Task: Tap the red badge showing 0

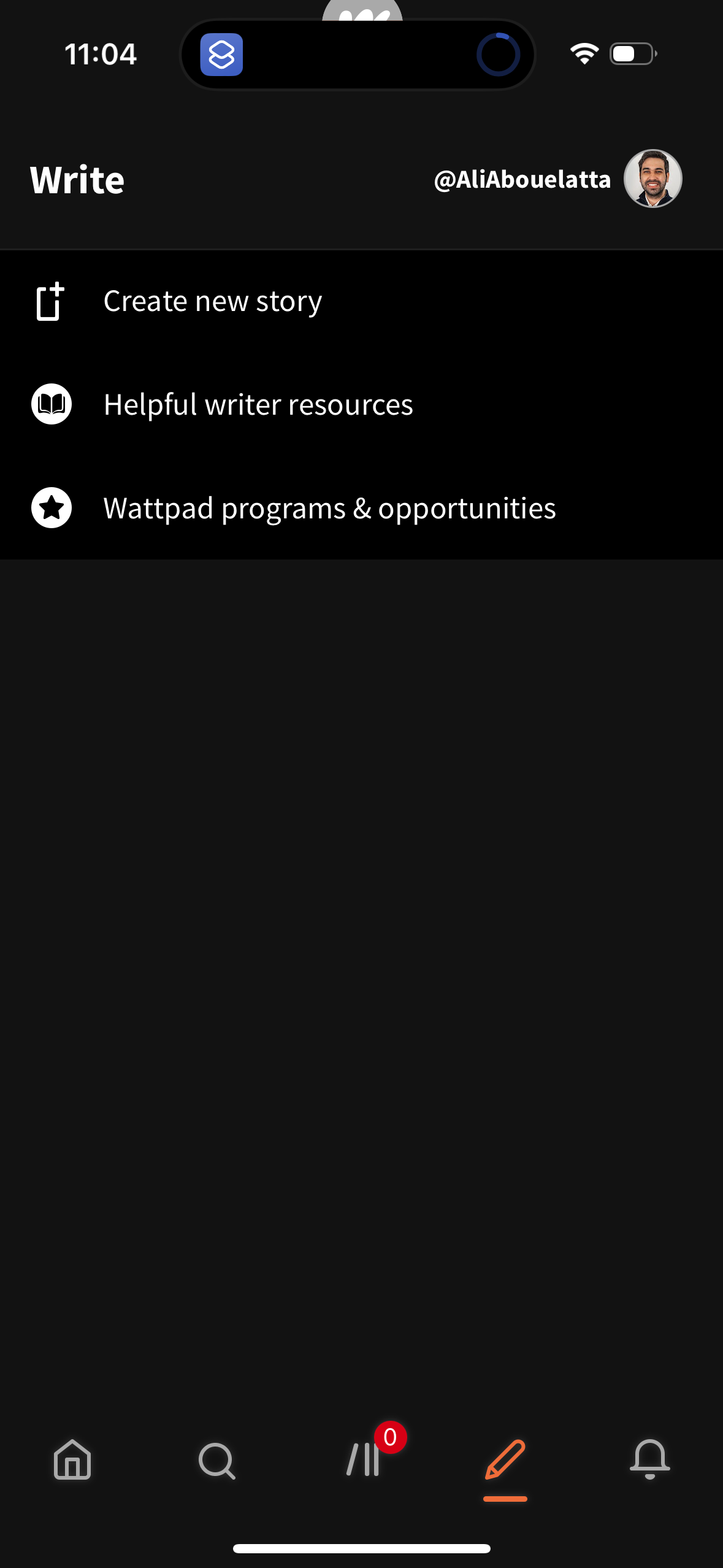Action: click(x=391, y=1436)
